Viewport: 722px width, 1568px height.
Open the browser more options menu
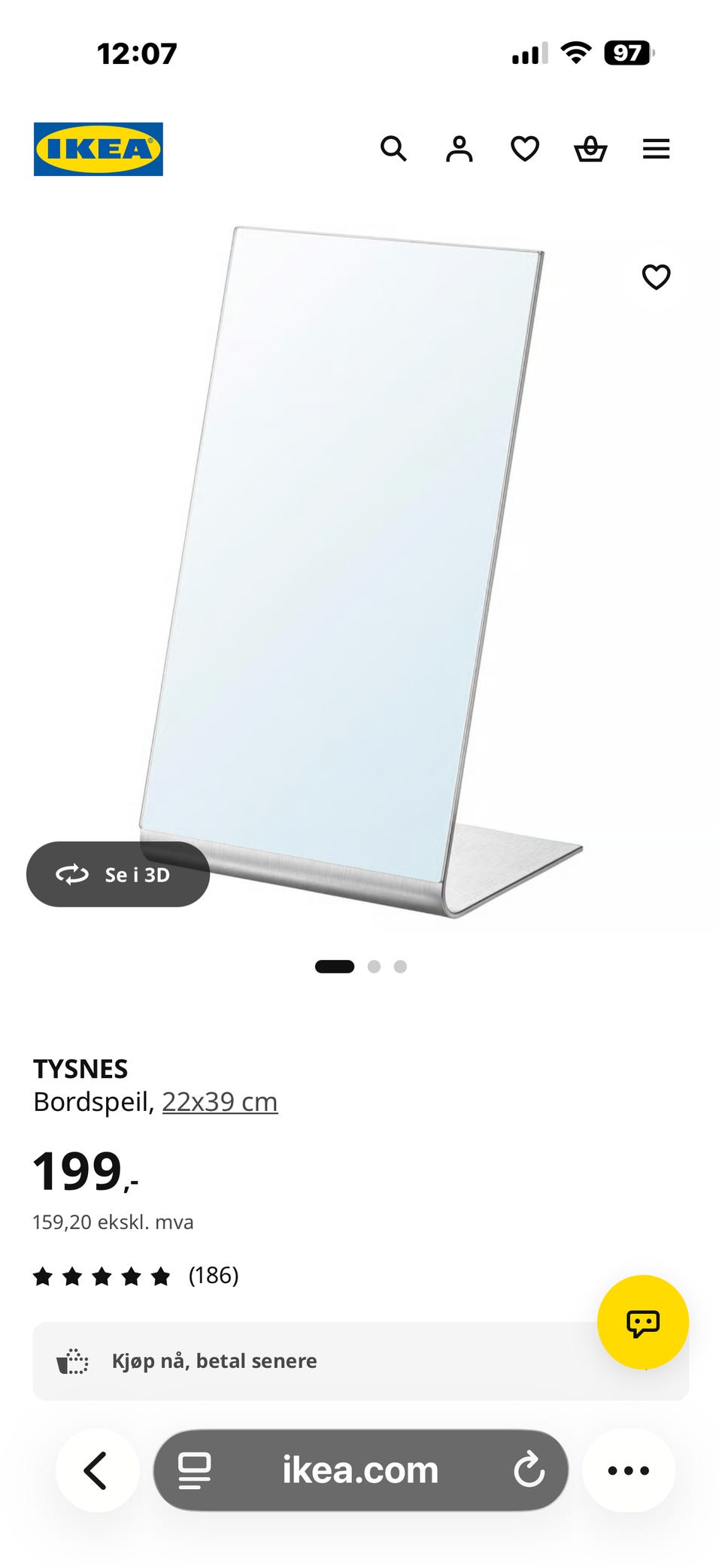coord(628,1470)
